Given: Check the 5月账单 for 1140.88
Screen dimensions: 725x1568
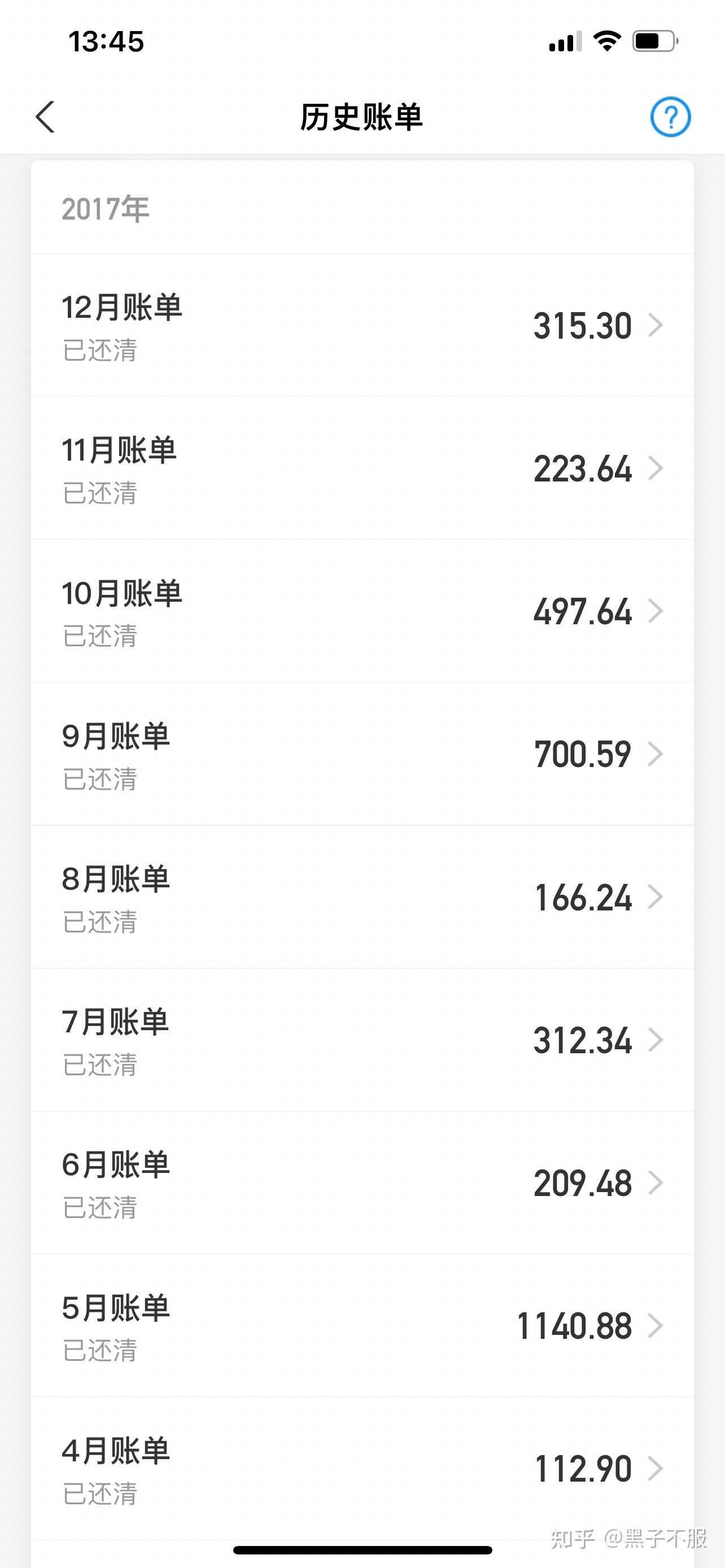Looking at the screenshot, I should [x=362, y=1326].
